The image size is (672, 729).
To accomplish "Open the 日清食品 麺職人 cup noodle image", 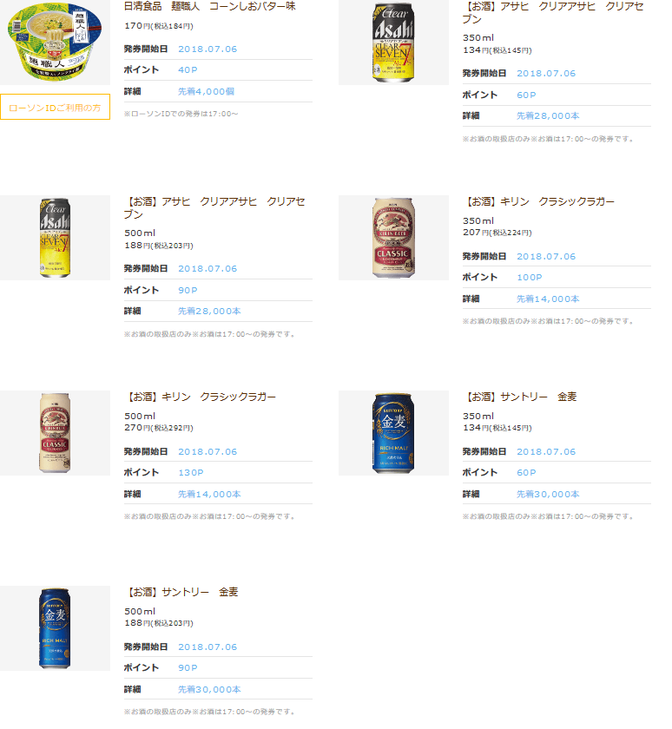I will pyautogui.click(x=54, y=47).
